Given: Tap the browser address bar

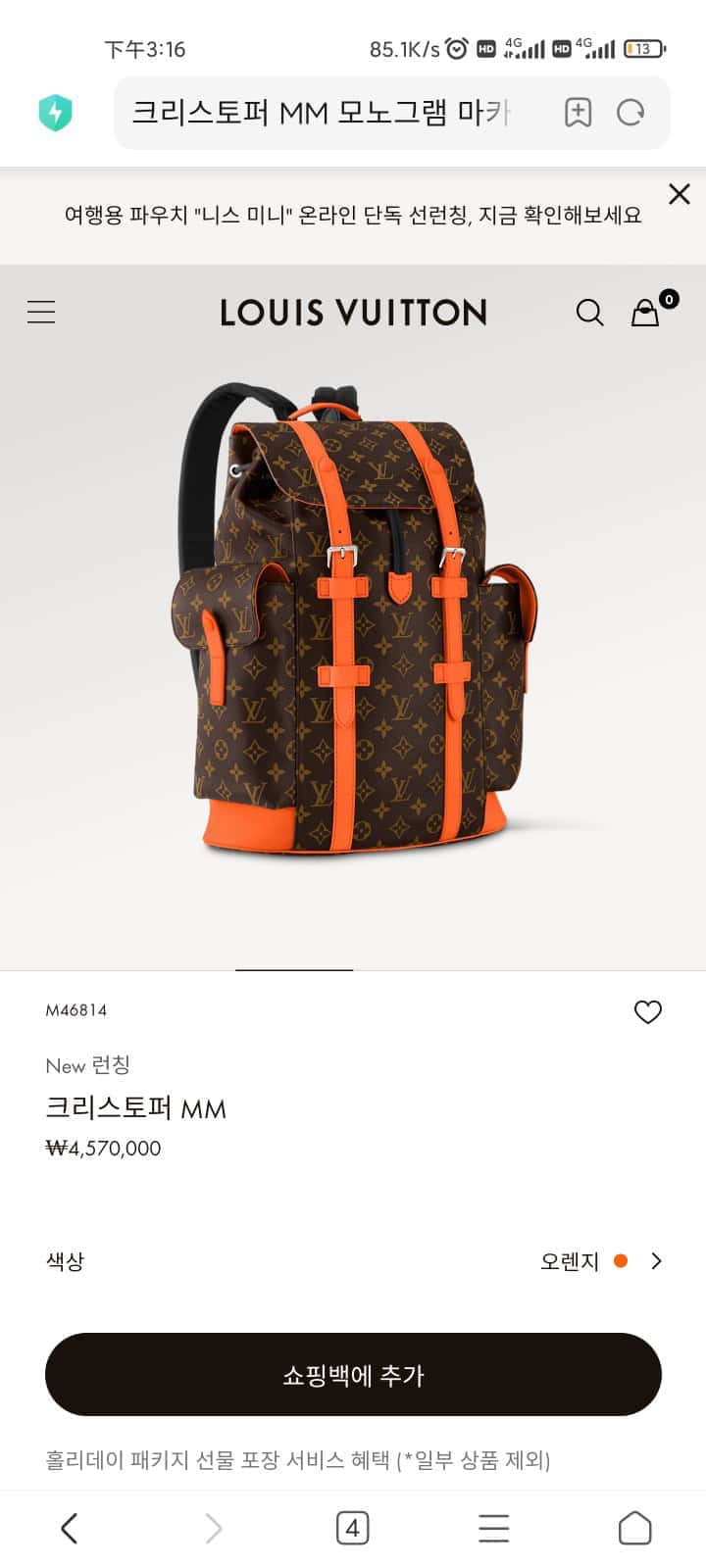Looking at the screenshot, I should [x=324, y=113].
